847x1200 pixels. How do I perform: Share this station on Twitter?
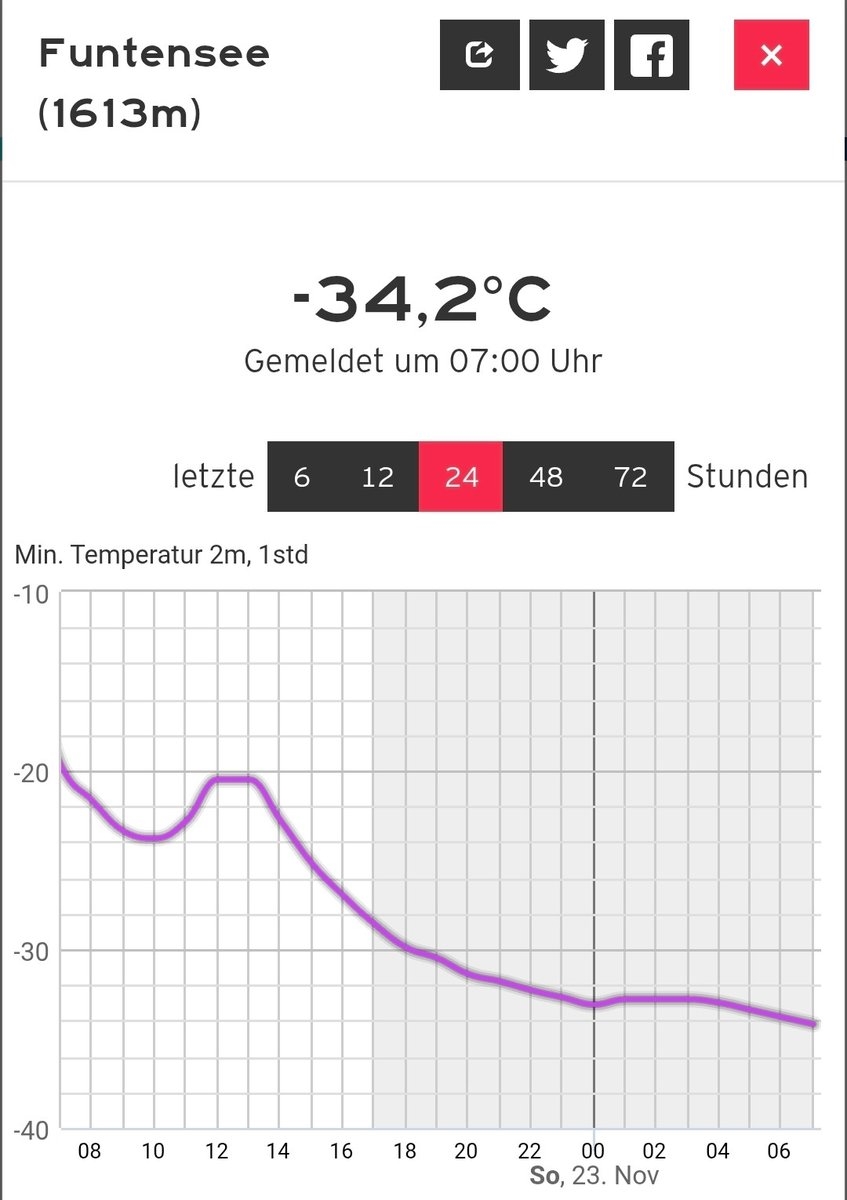click(567, 54)
